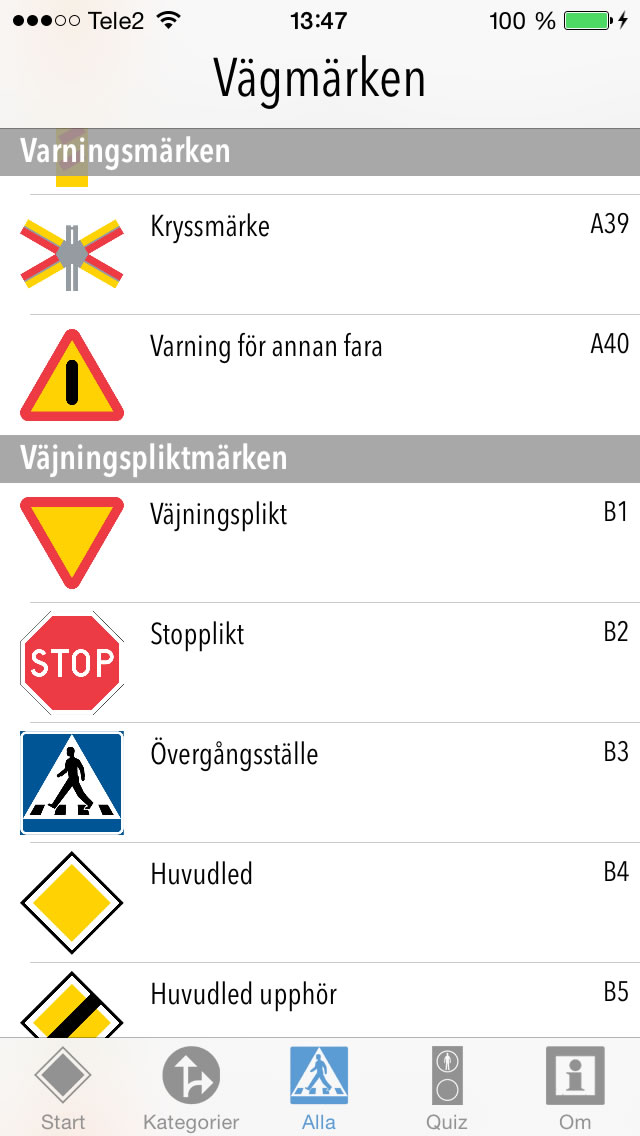View the Övergångsställe B3 sign
The width and height of the screenshot is (640, 1136).
point(320,782)
